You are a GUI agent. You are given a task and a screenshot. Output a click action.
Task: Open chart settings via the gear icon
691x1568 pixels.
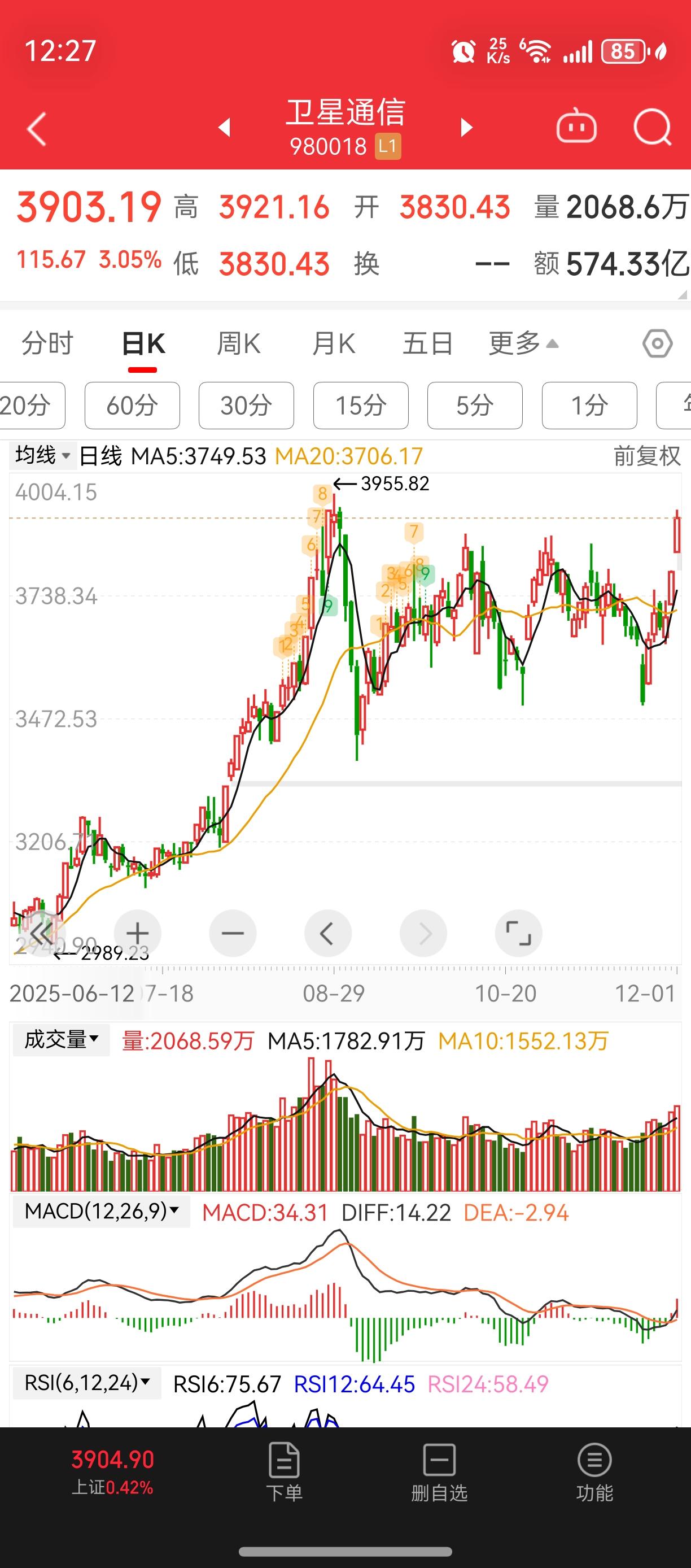(655, 343)
